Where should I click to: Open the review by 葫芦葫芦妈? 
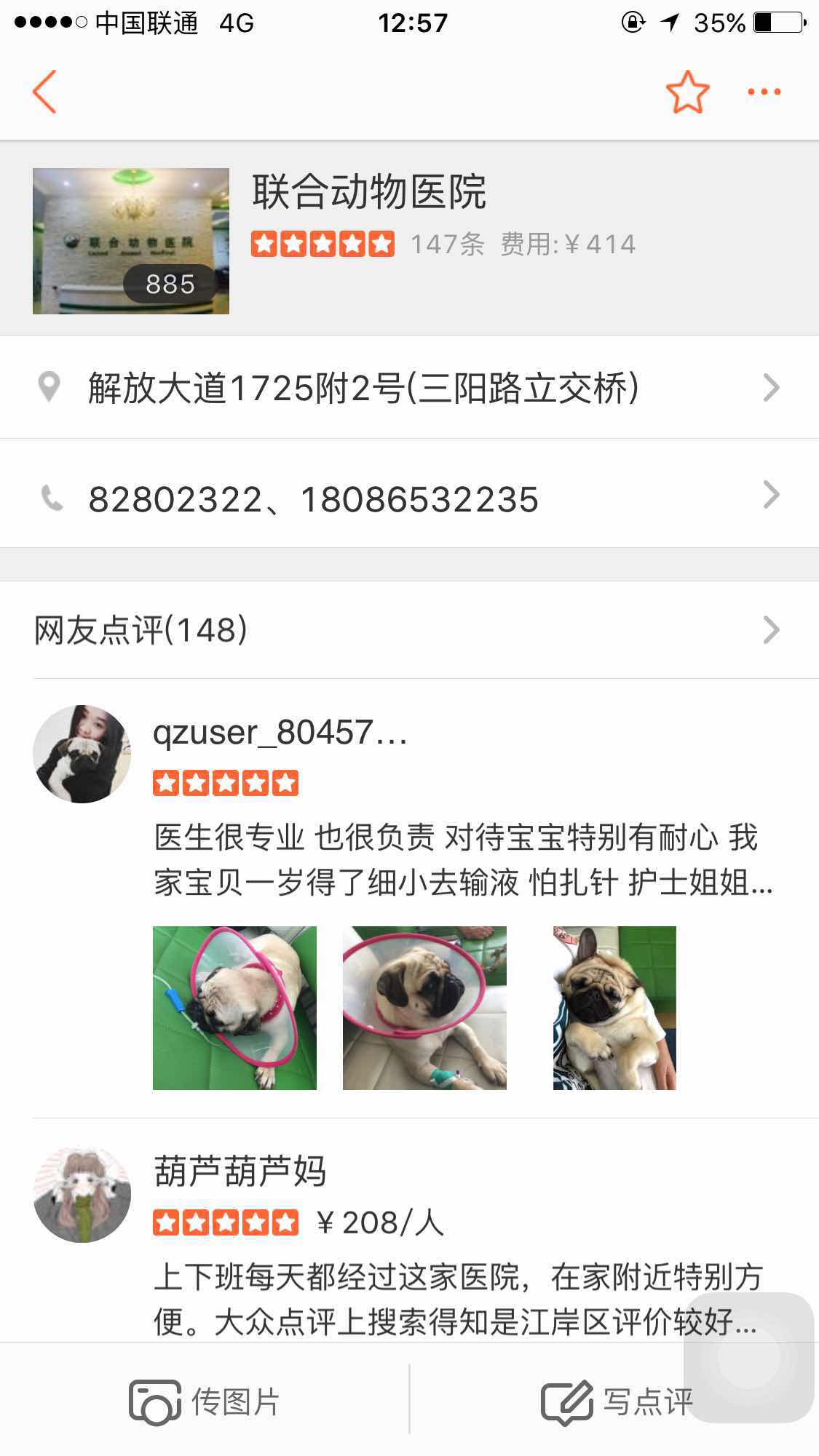(x=459, y=1299)
